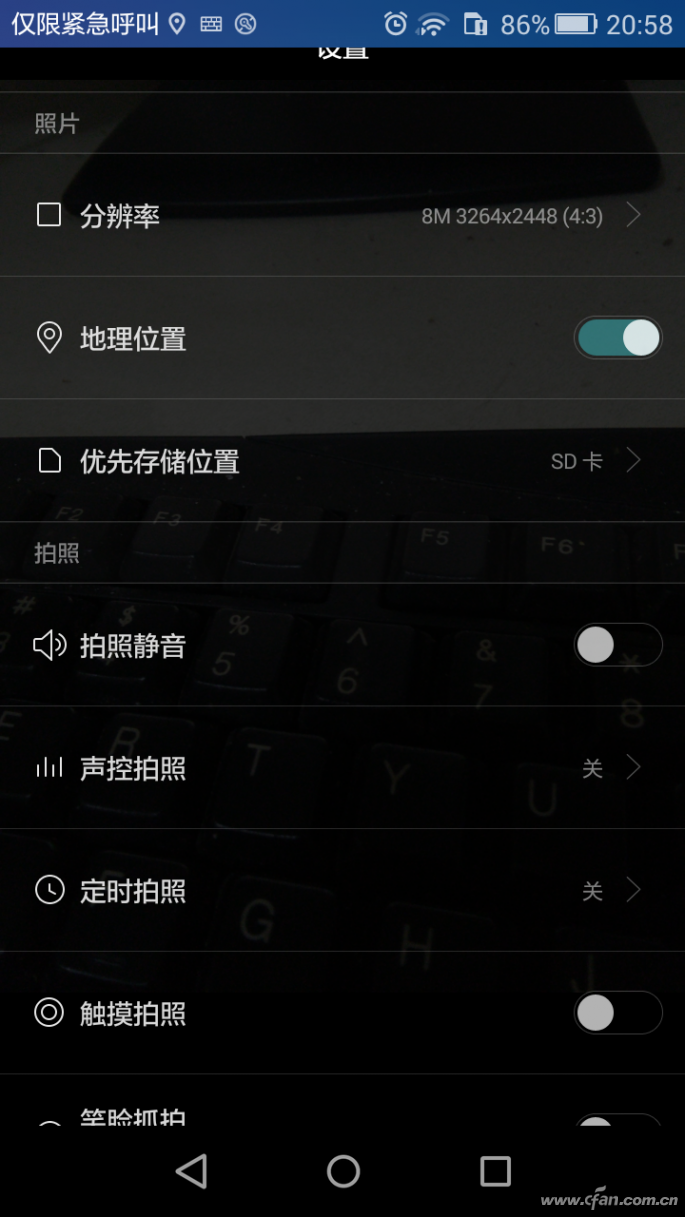
Task: Open the 分辨率 resolution setting
Action: [340, 215]
